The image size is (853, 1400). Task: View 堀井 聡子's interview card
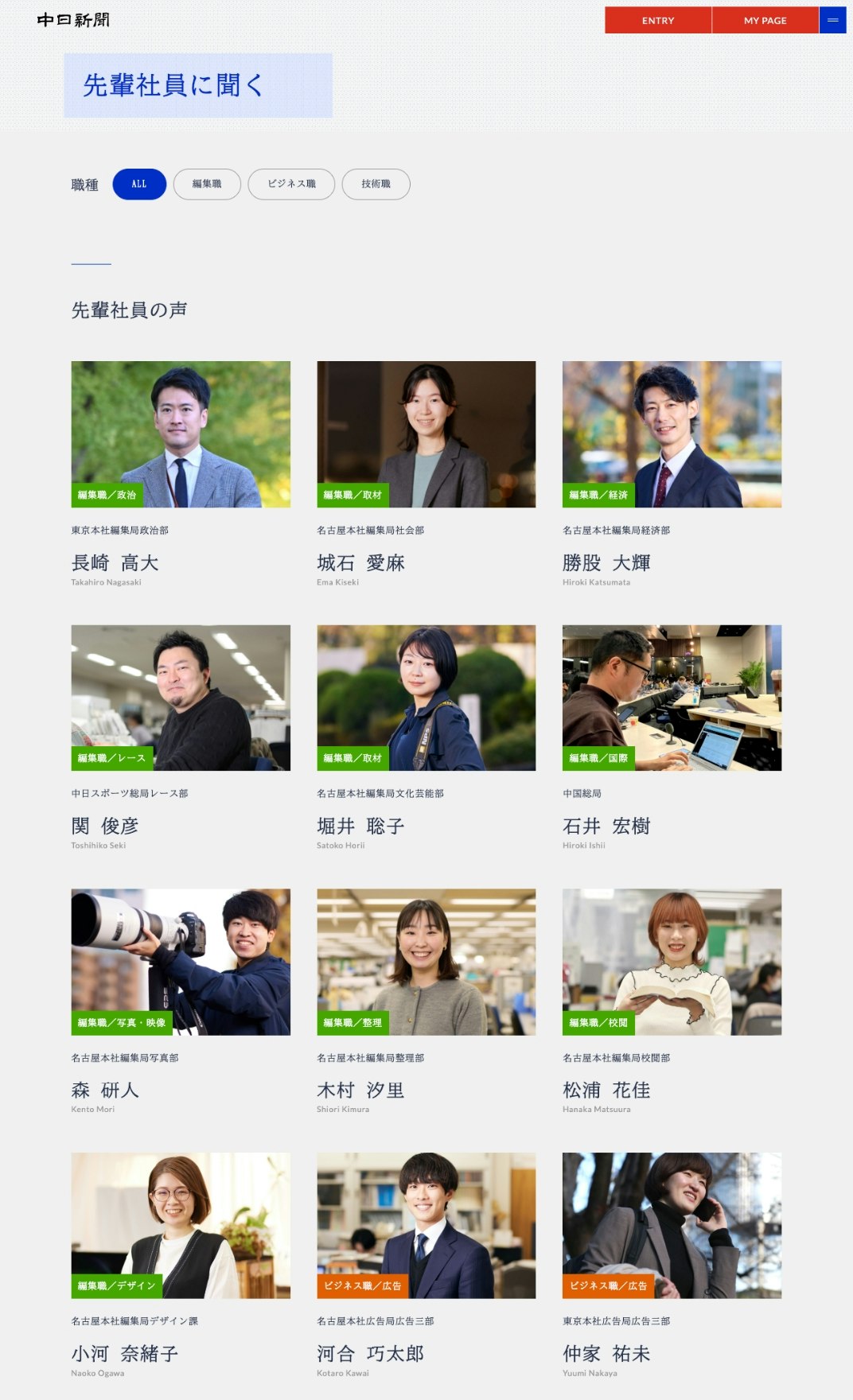[426, 698]
